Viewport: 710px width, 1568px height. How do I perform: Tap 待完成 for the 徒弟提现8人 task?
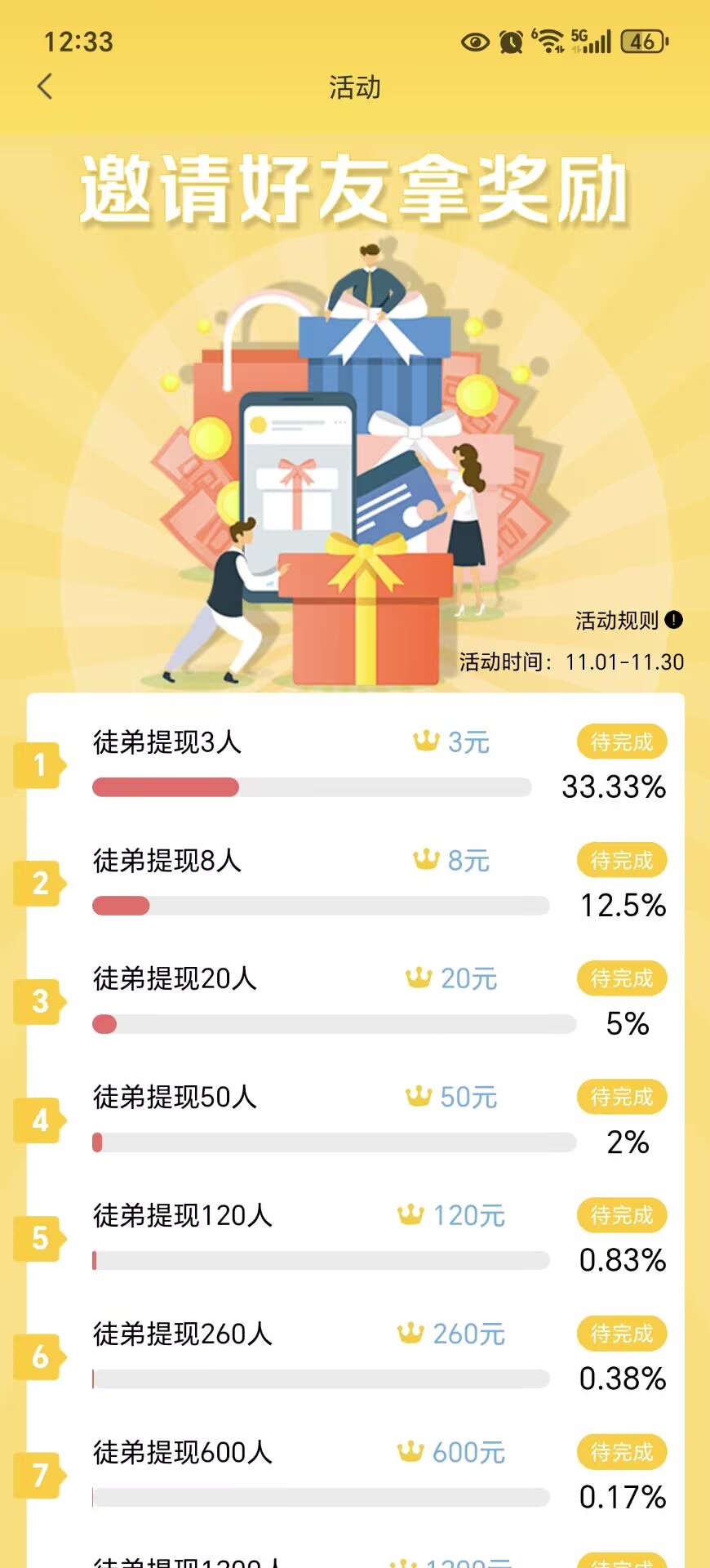pos(622,860)
